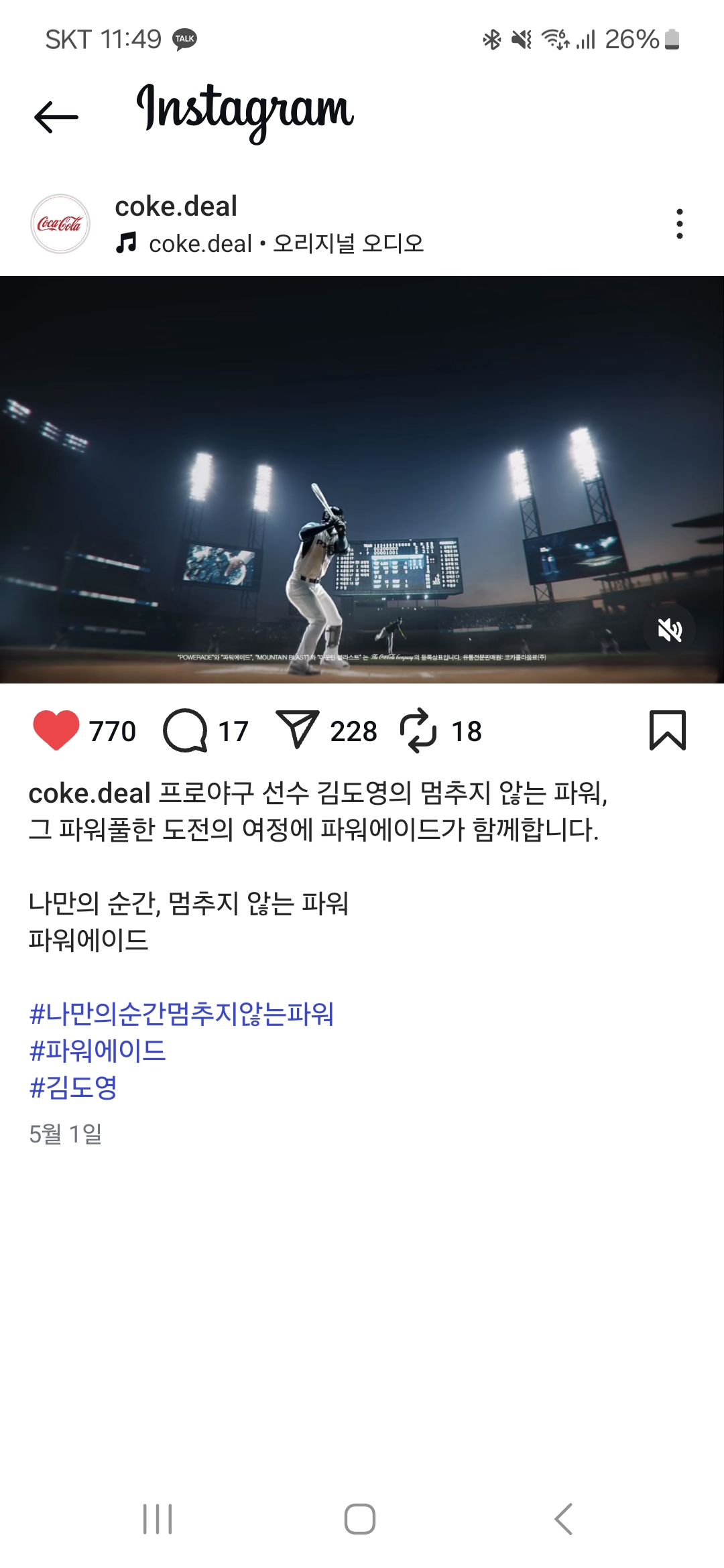724x1568 pixels.
Task: Share this post via paper plane
Action: click(297, 730)
